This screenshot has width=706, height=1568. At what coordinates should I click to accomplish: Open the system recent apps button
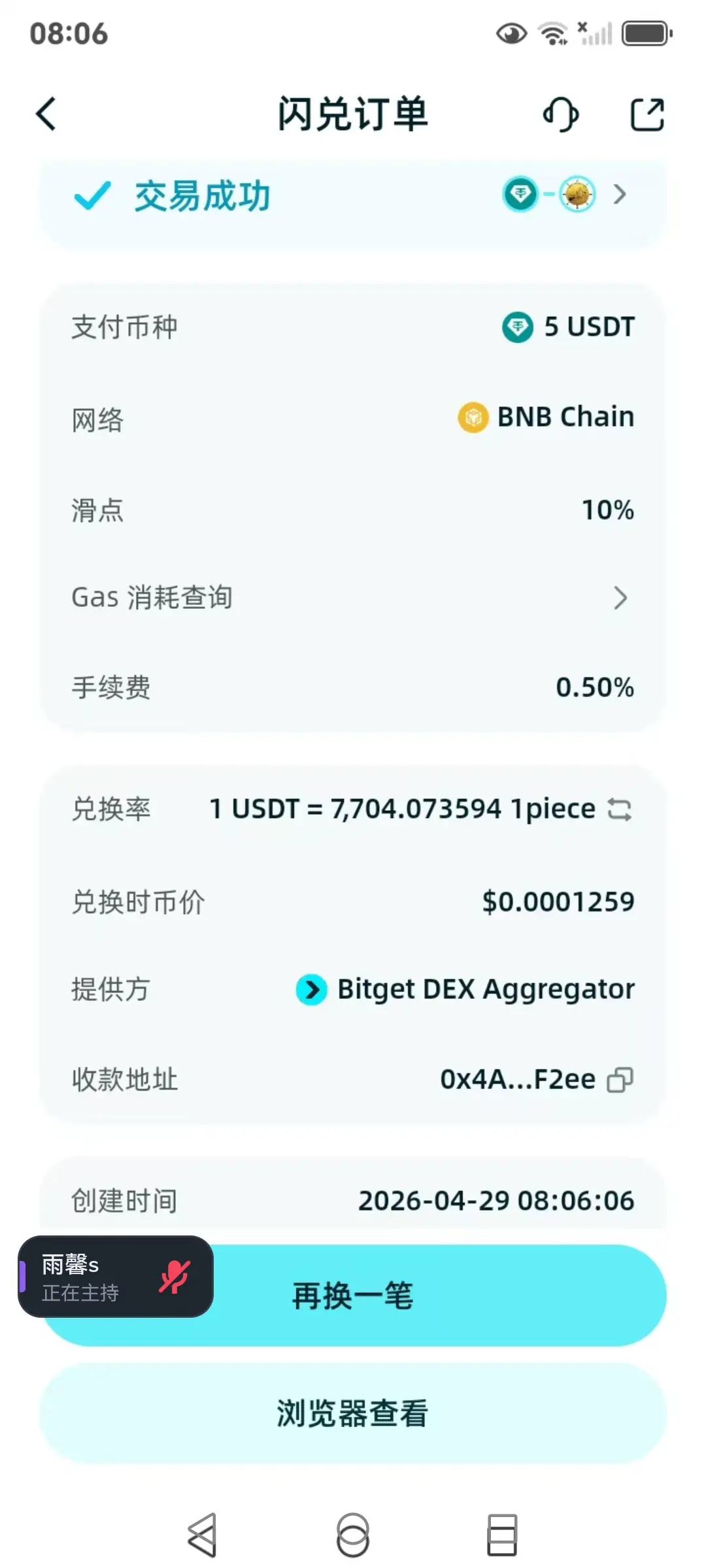[502, 1535]
